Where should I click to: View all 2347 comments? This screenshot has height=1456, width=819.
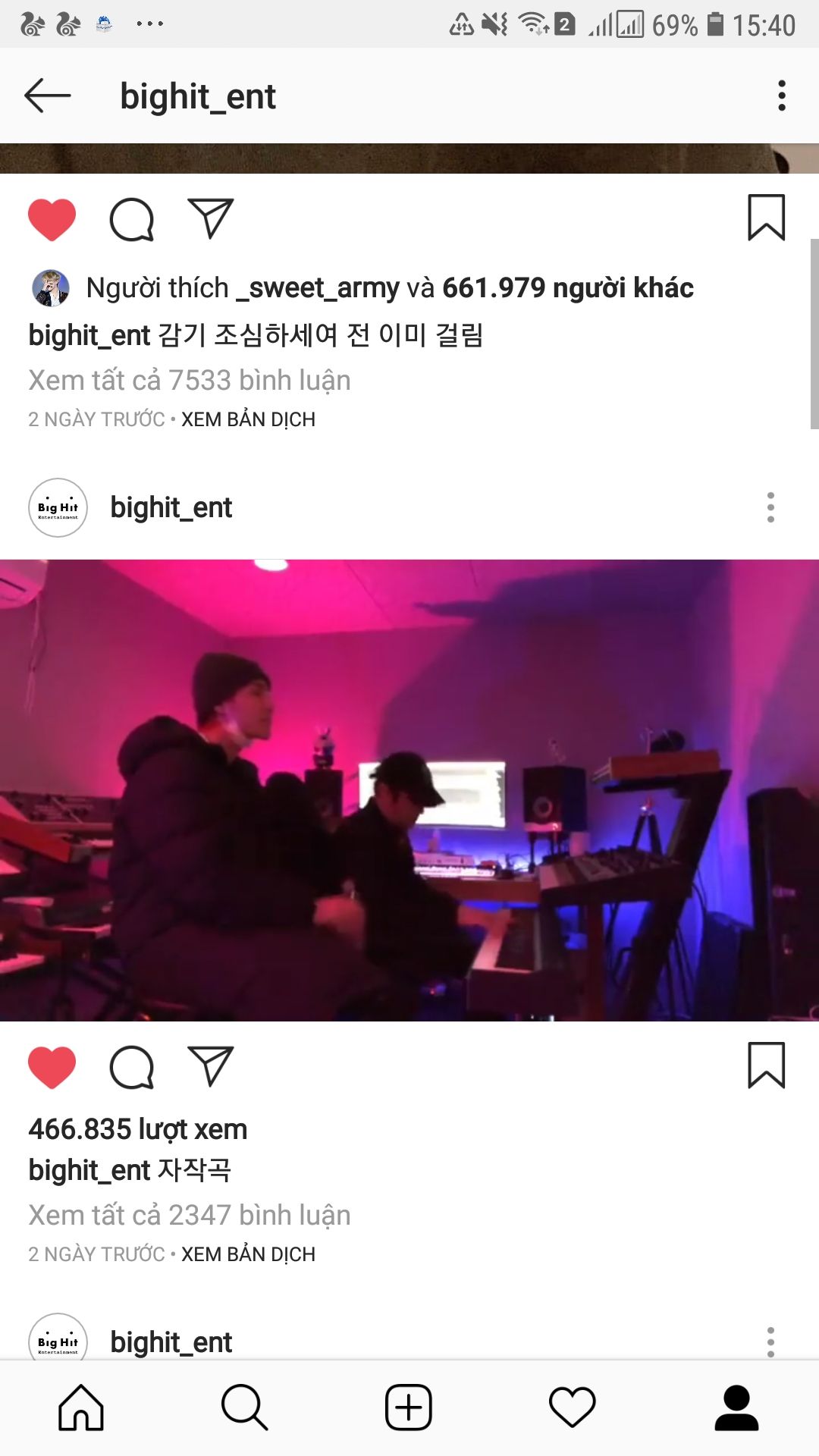[x=190, y=1215]
